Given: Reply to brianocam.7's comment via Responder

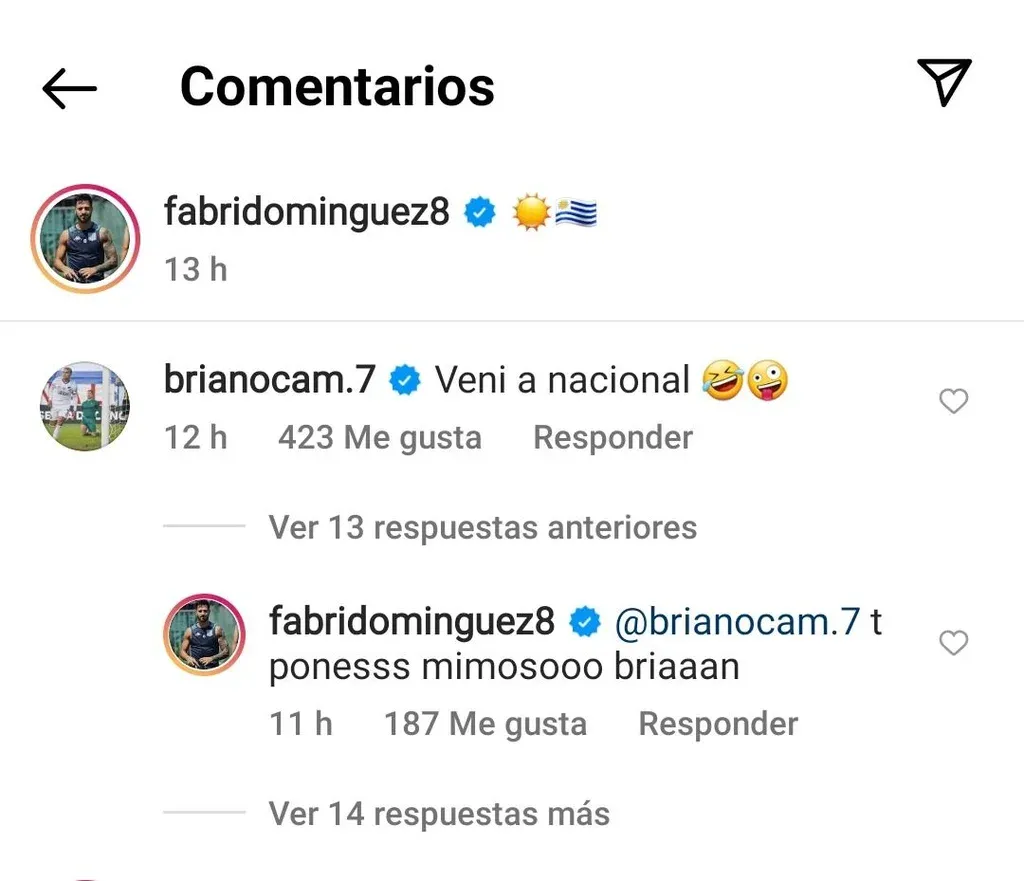Looking at the screenshot, I should [x=612, y=438].
